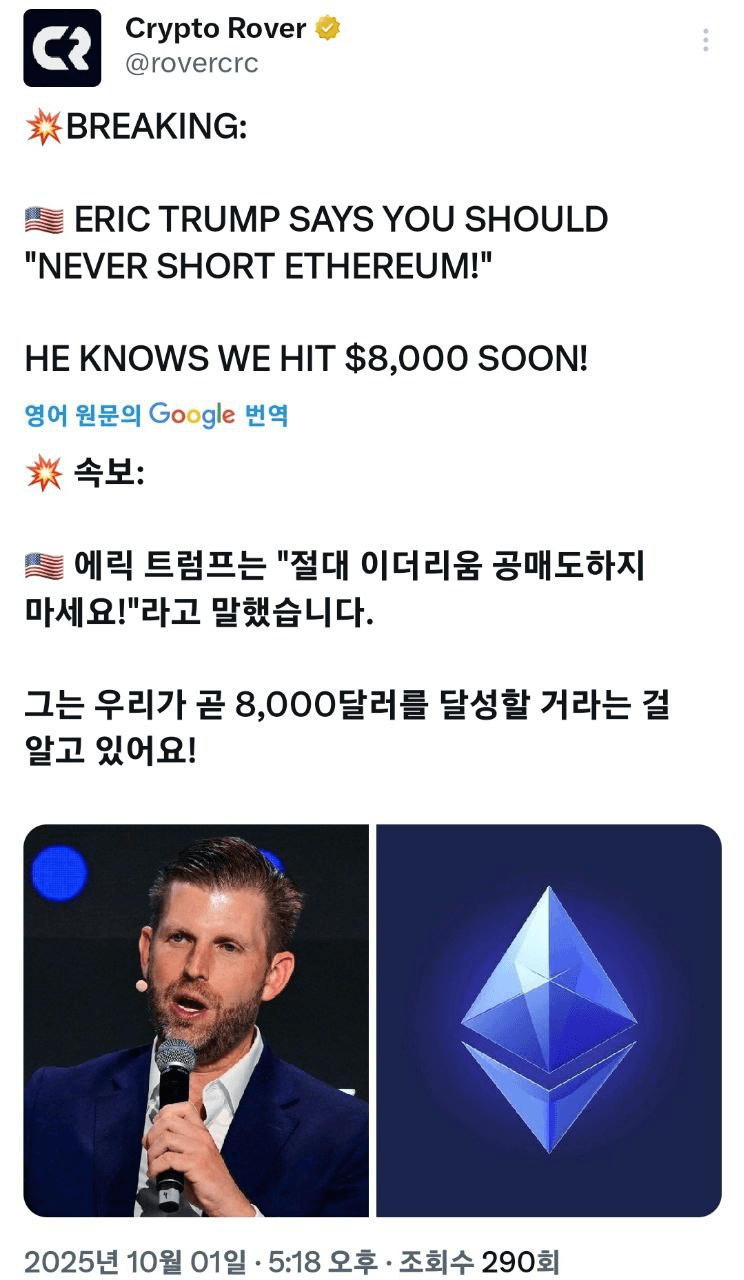This screenshot has width=744, height=1280.
Task: Open the Ethereum logo image
Action: coord(548,1020)
